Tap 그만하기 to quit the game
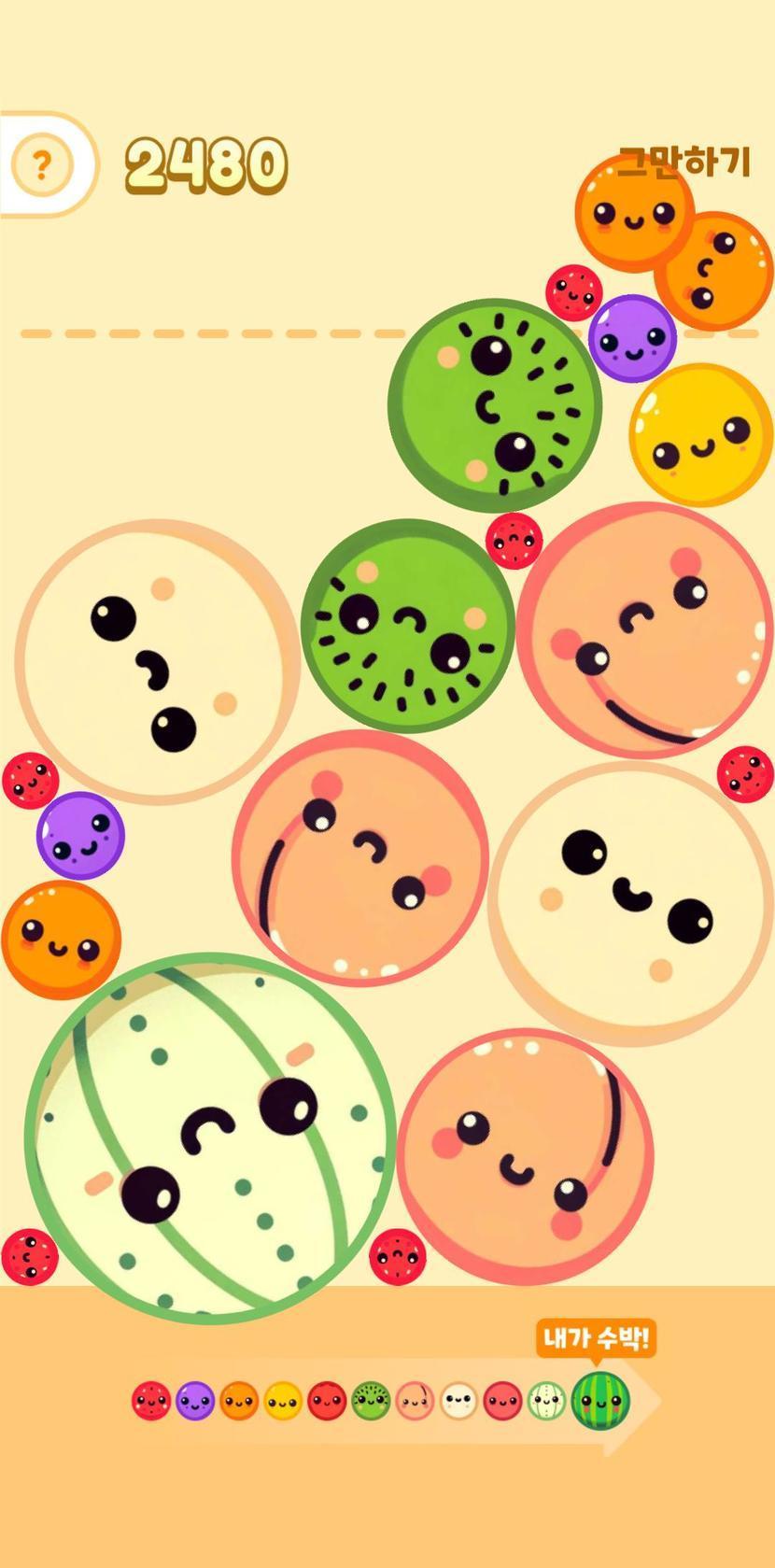 (x=684, y=161)
